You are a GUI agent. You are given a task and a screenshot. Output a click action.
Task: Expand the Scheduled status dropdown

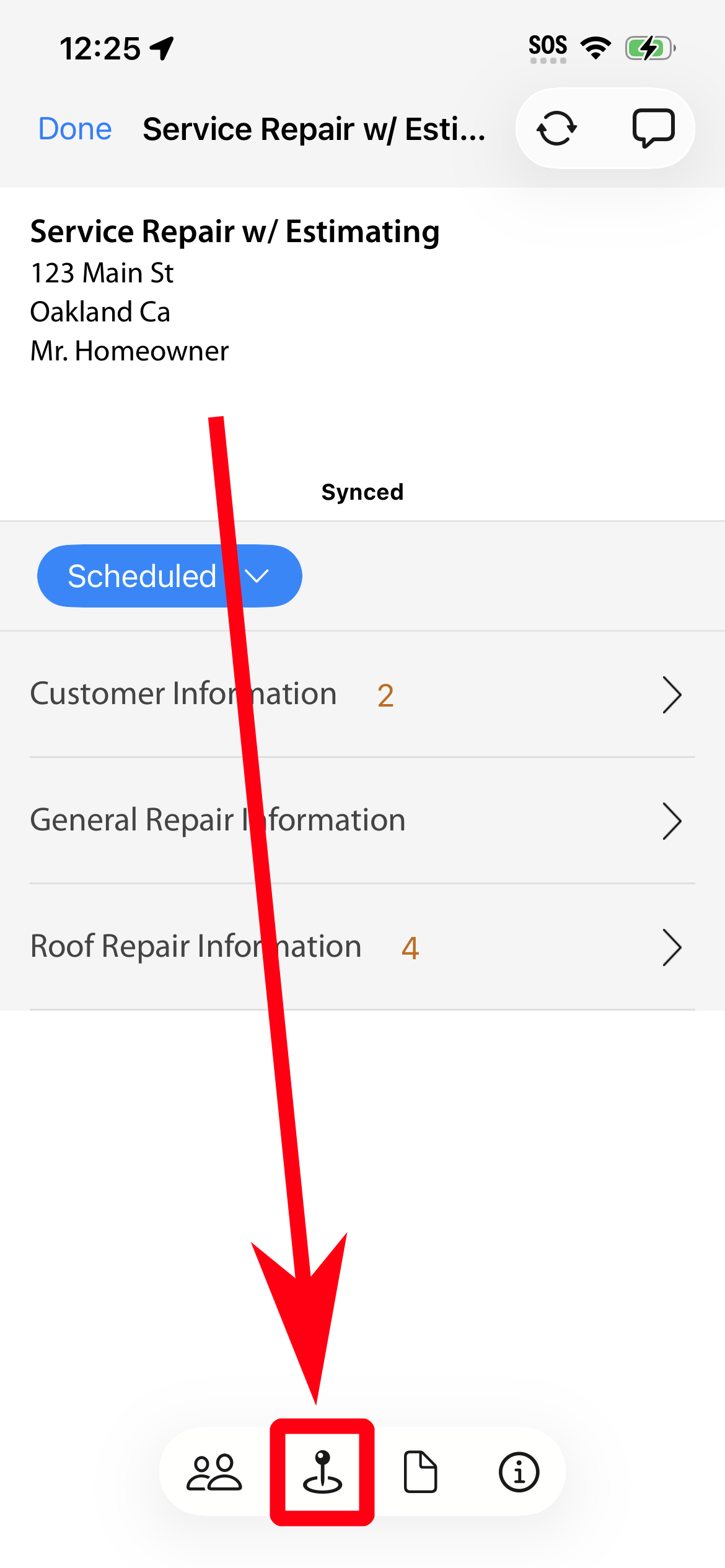click(x=170, y=576)
